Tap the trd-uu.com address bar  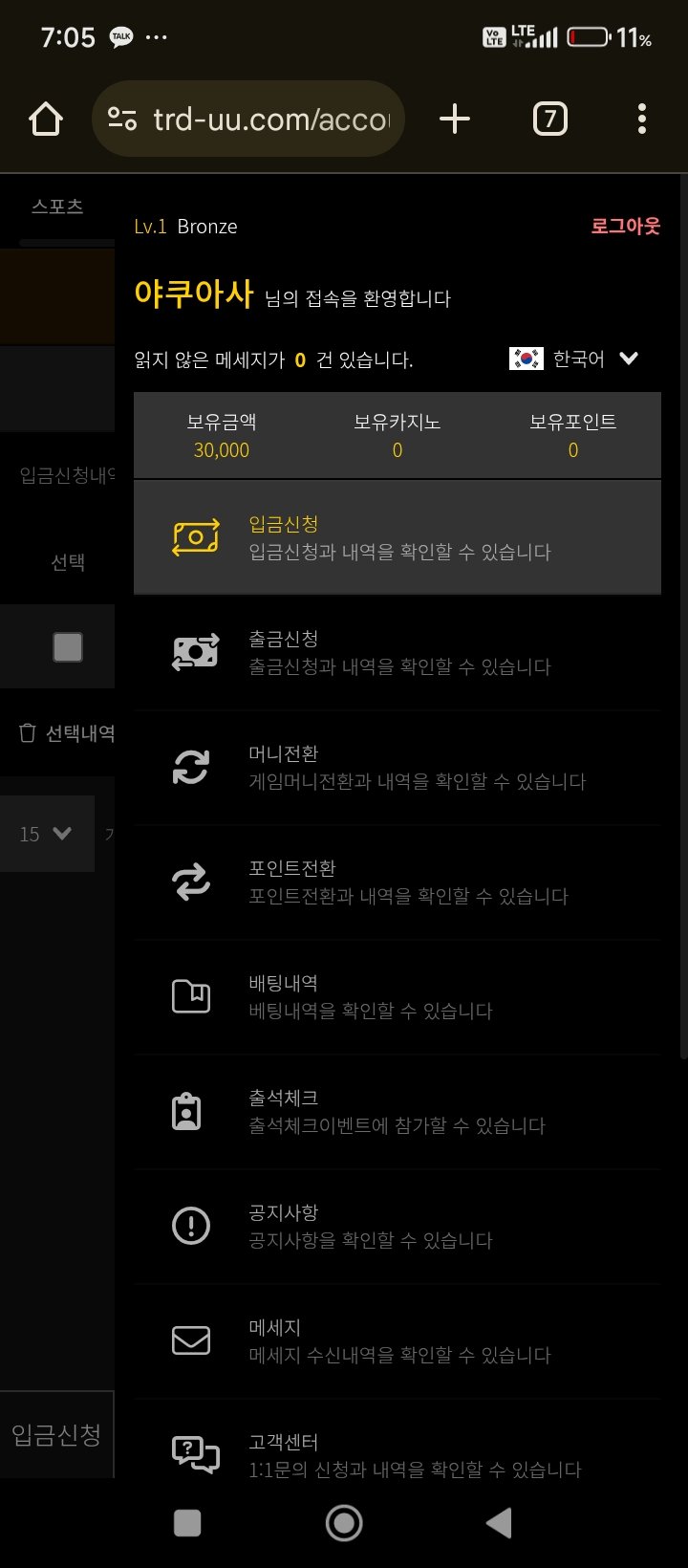pos(258,120)
